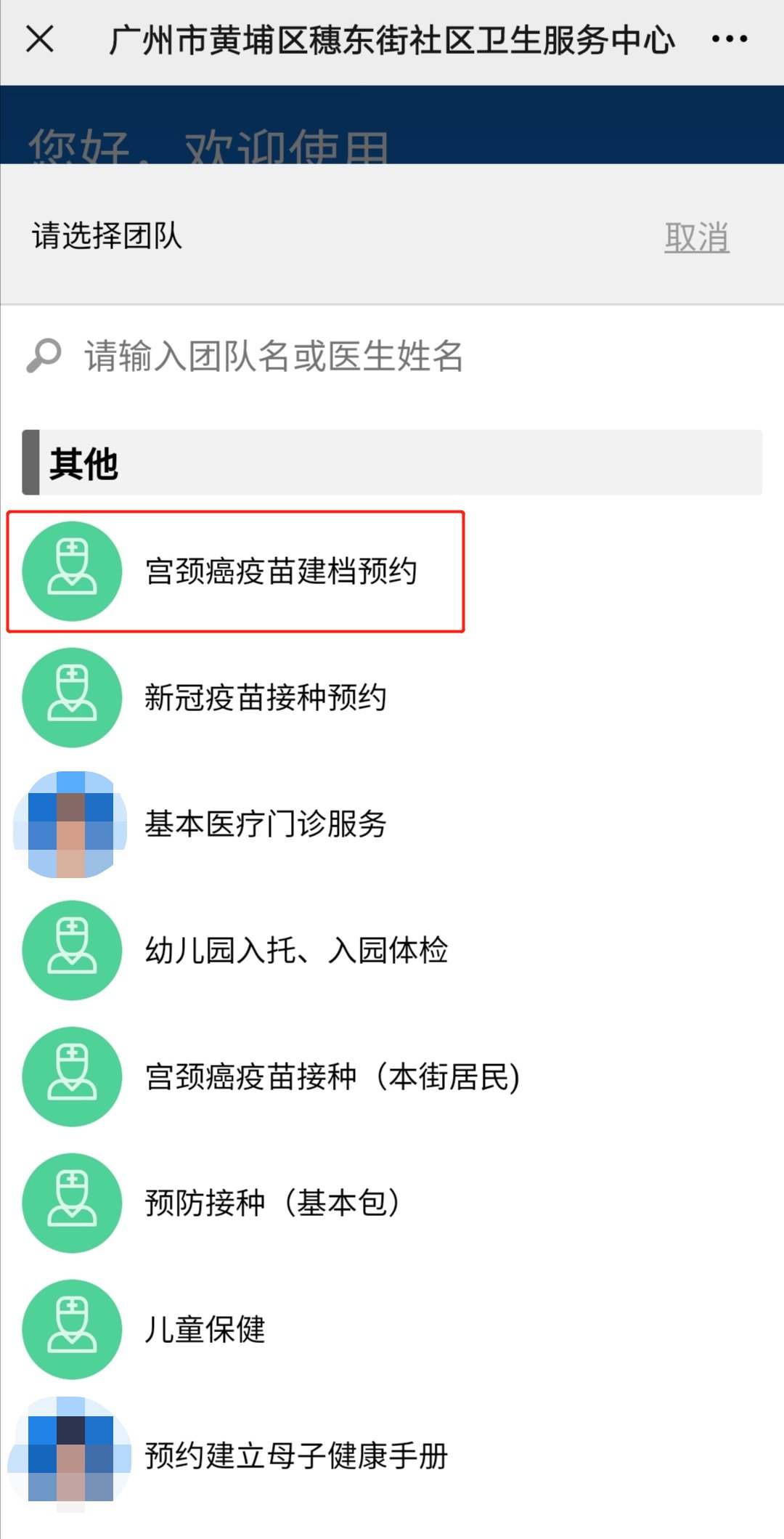
Task: Select 预约建立母子健康手册
Action: point(296,1456)
